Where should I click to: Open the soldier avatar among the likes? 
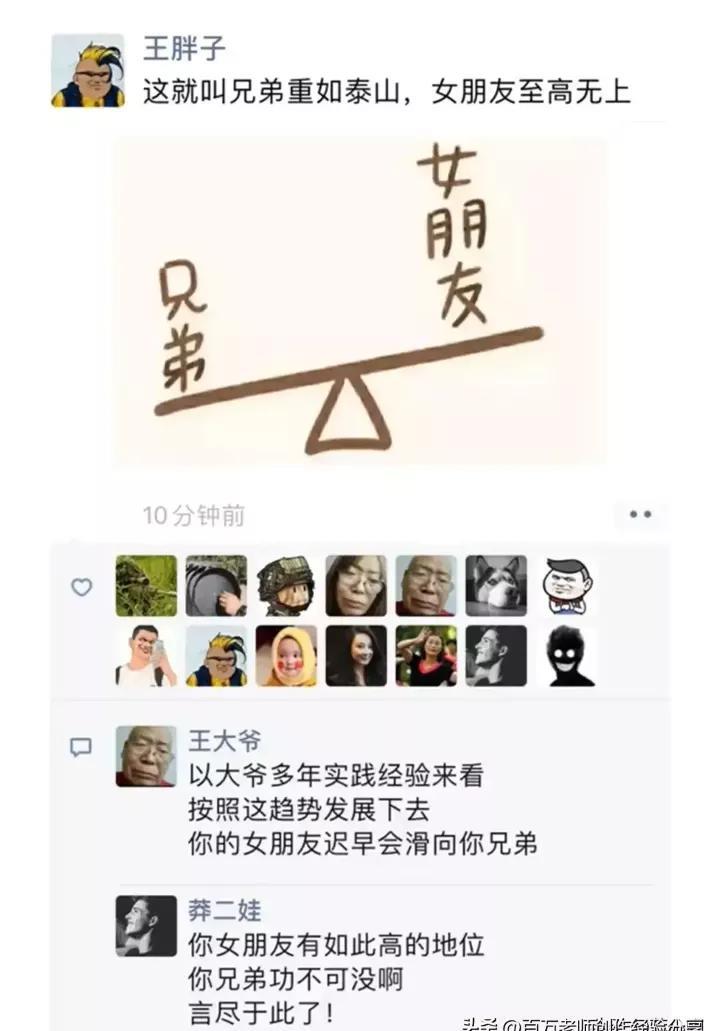tap(286, 585)
